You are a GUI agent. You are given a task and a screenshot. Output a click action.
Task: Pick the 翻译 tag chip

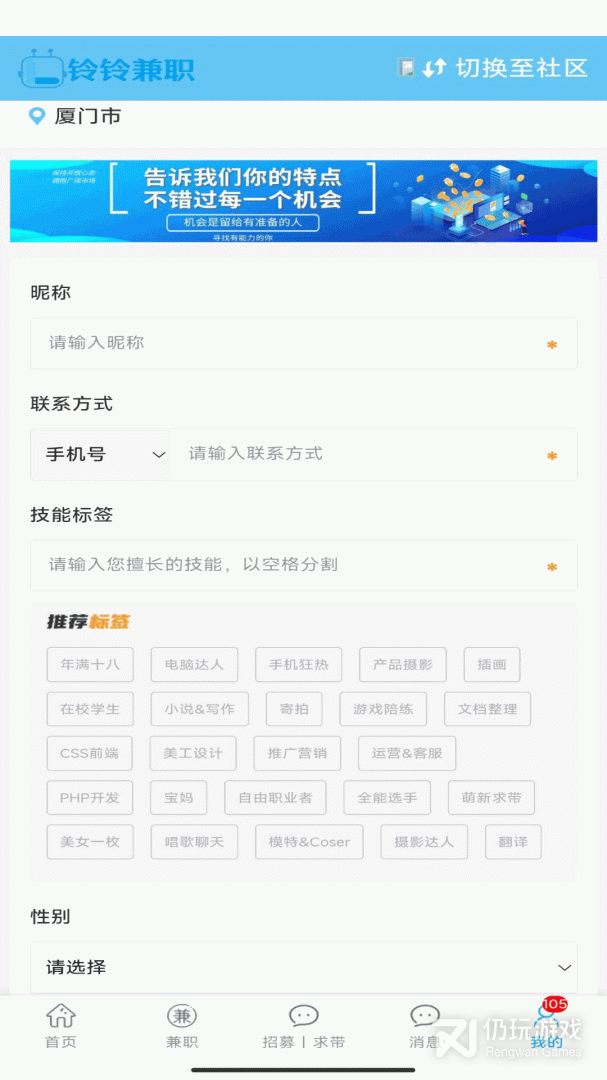tap(513, 842)
